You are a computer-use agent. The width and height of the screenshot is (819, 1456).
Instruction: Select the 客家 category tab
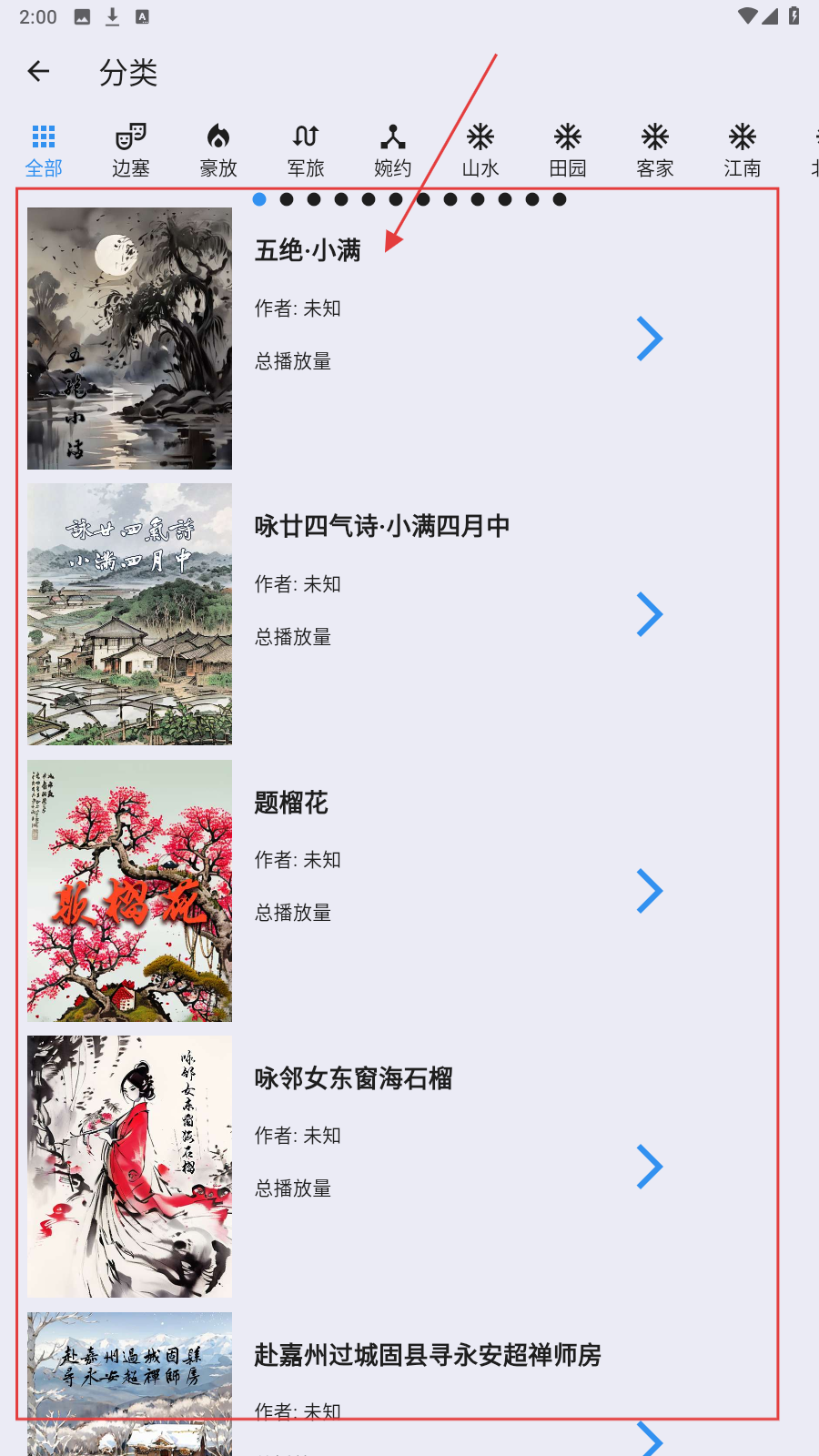655,151
